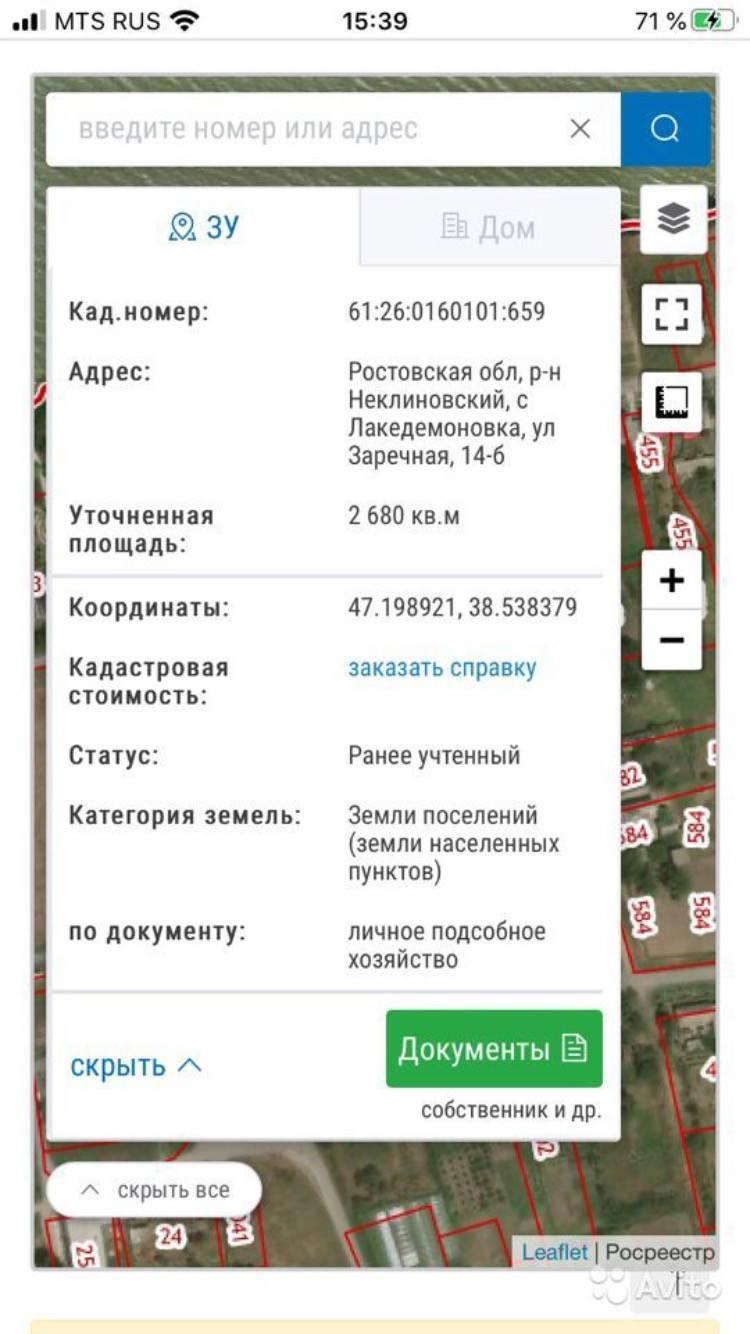Switch to the ЗУ tab
Screen dimensions: 750x1334
(x=205, y=227)
